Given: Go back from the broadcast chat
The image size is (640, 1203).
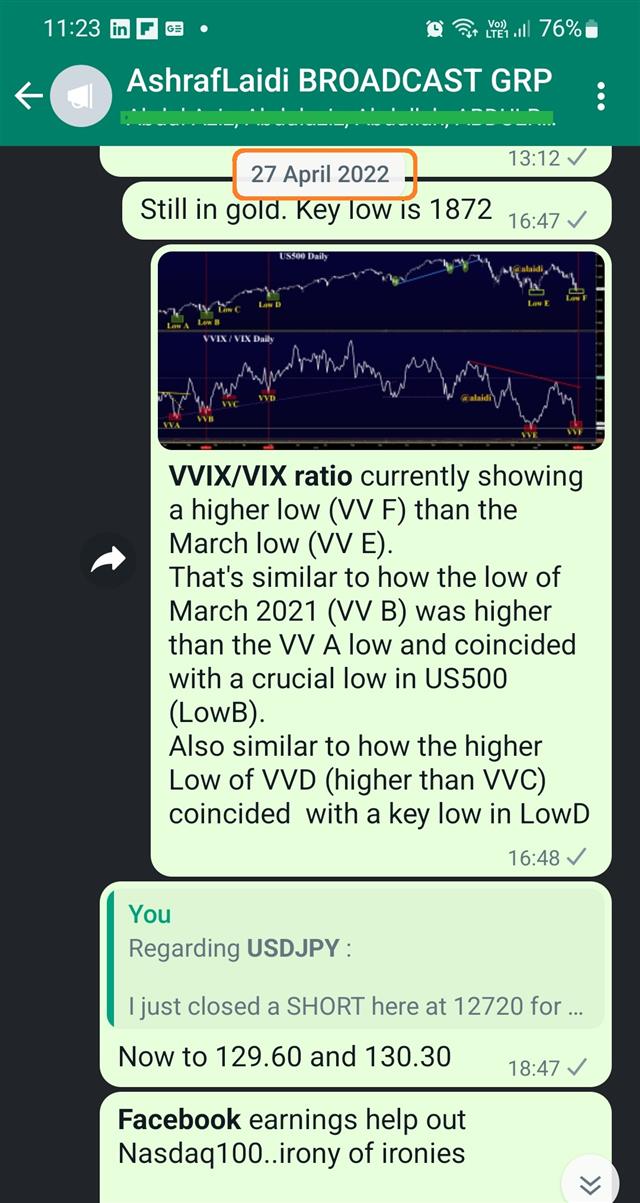Looking at the screenshot, I should pyautogui.click(x=28, y=96).
